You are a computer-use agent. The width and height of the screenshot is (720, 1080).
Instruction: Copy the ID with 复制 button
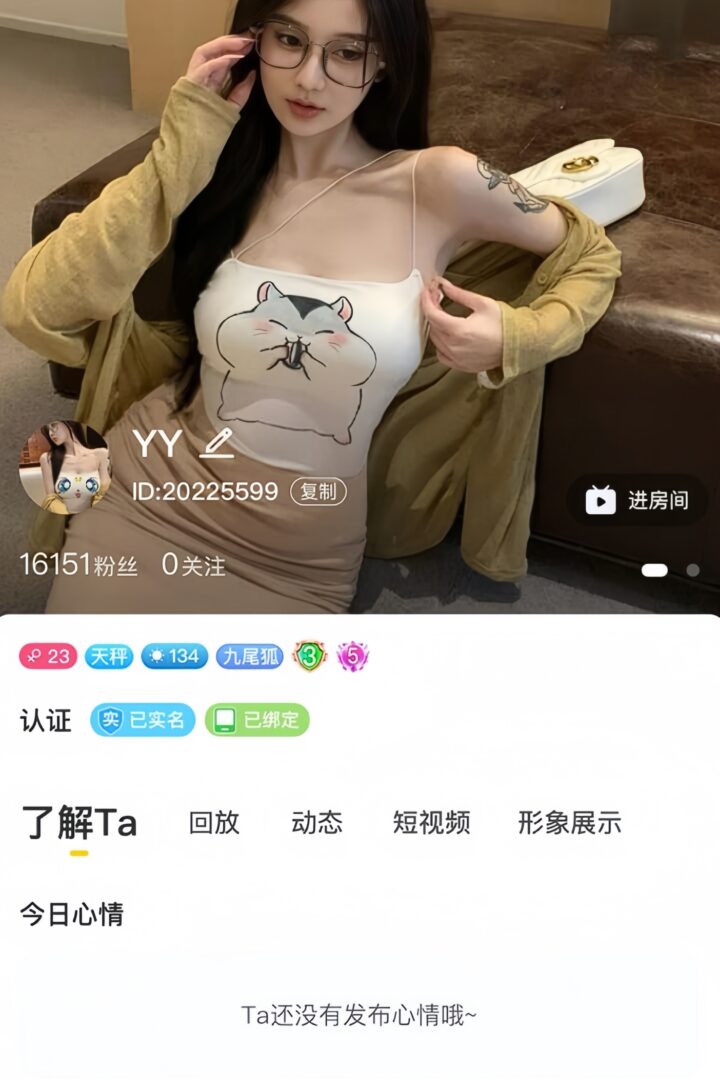coord(318,492)
